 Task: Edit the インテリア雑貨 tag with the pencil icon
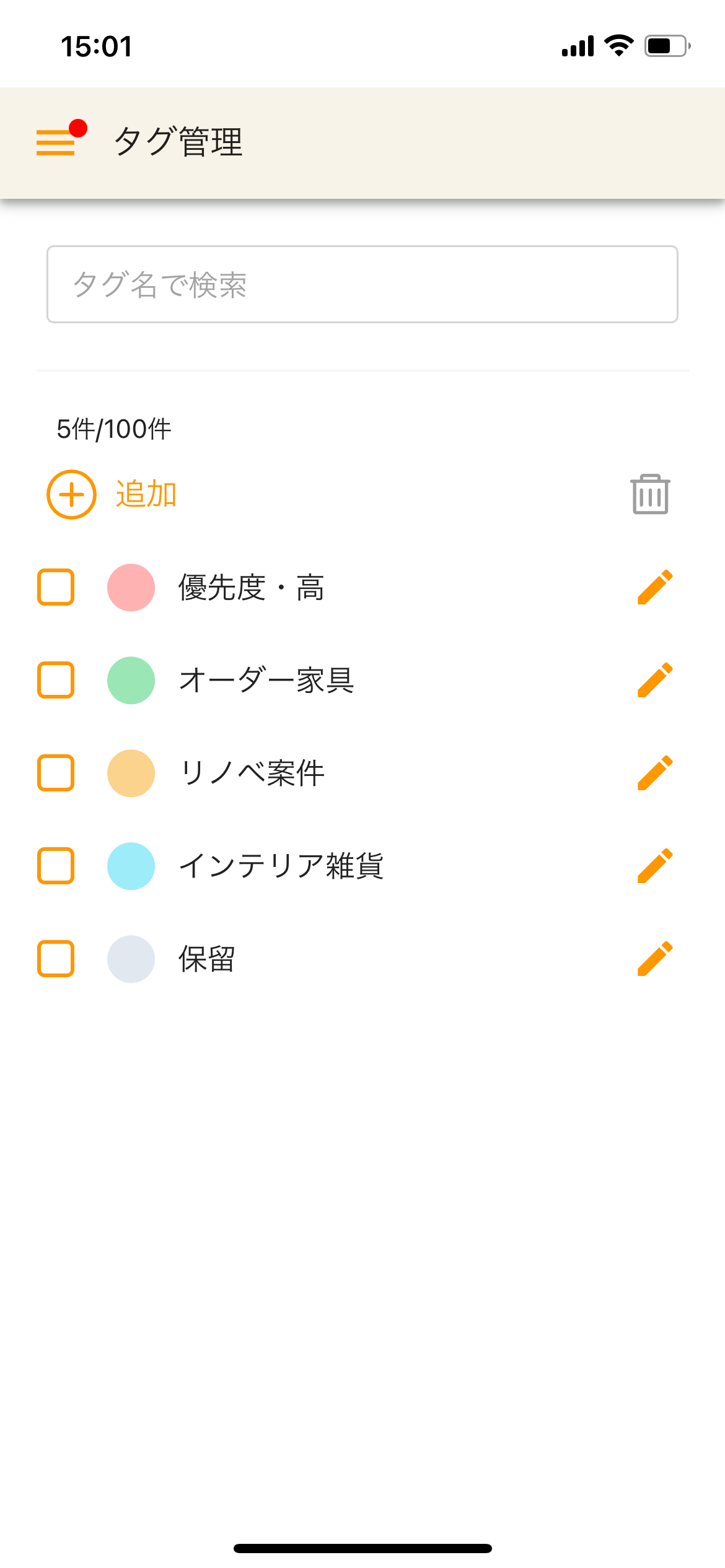656,866
